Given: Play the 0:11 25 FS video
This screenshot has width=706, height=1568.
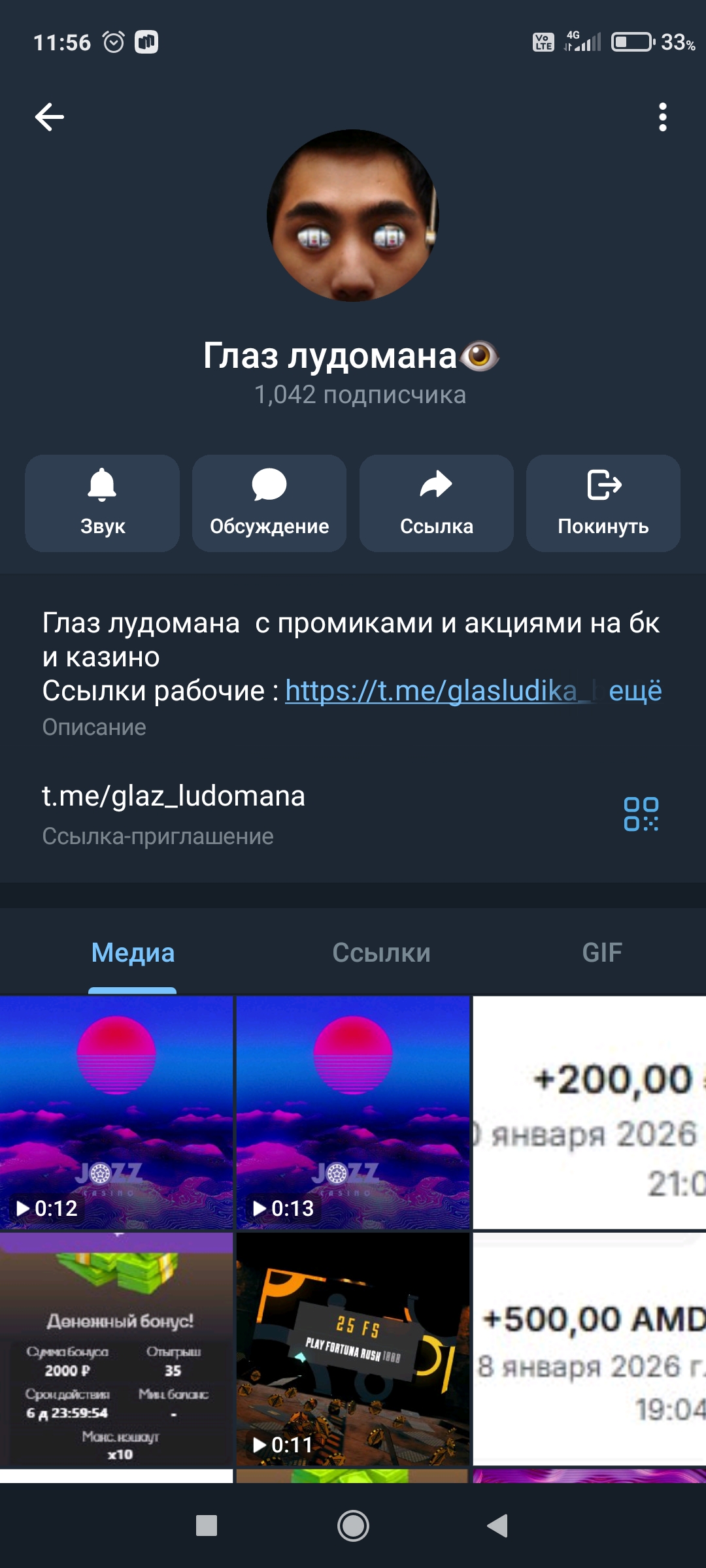Looking at the screenshot, I should 353,1349.
